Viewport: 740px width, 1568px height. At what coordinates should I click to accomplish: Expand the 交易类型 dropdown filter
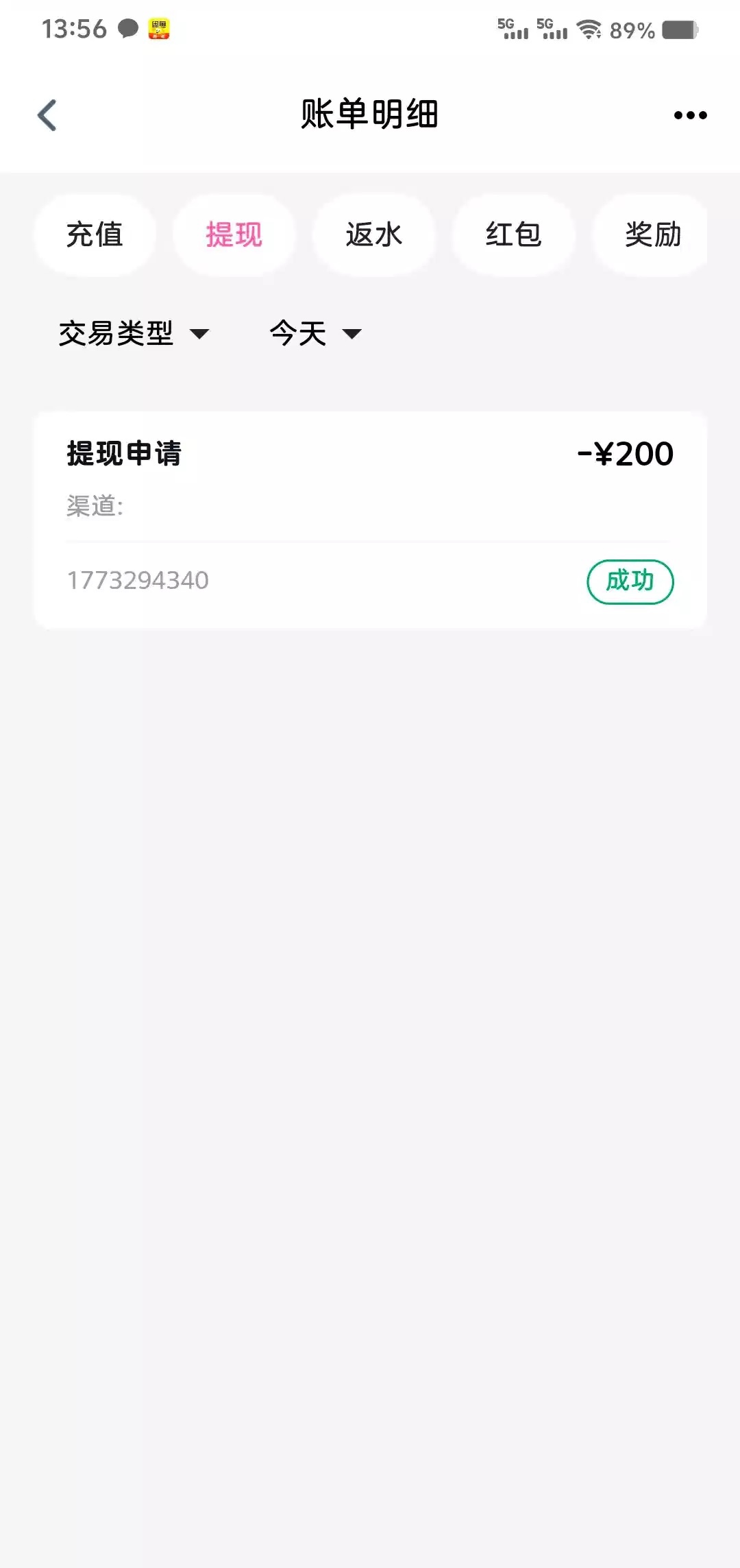click(x=134, y=334)
